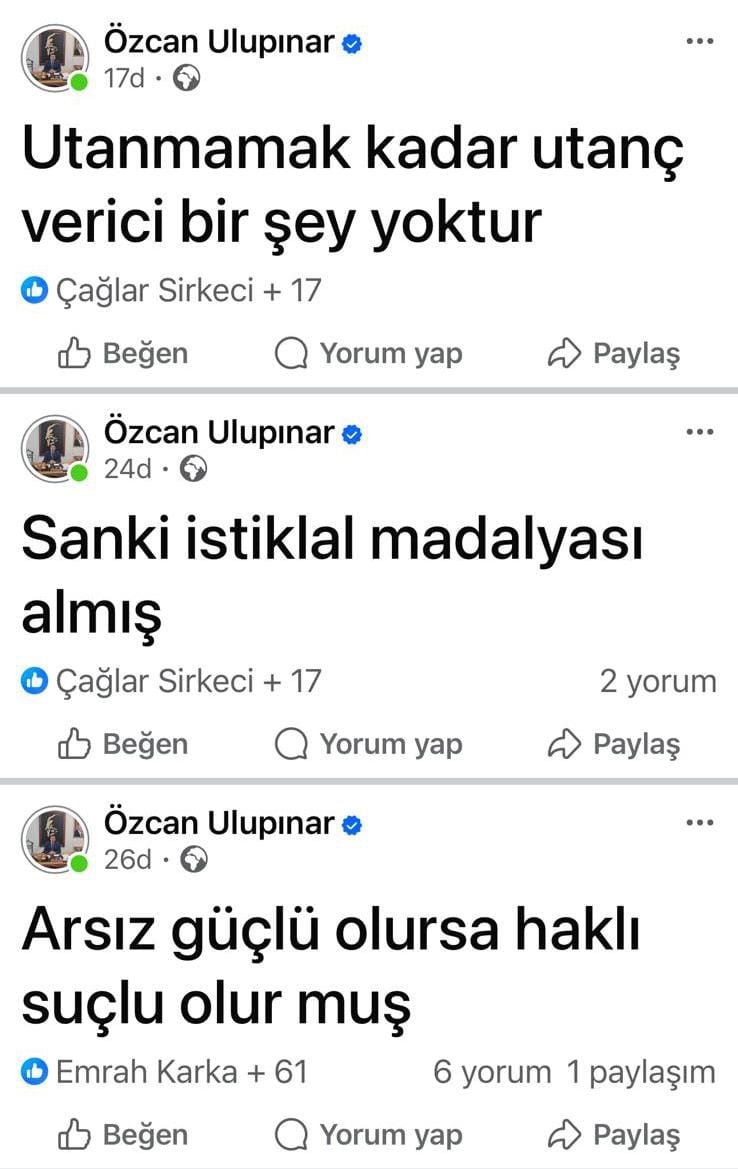The width and height of the screenshot is (738, 1169).
Task: Like the "Arsız güçlü olursa" post
Action: [123, 1135]
